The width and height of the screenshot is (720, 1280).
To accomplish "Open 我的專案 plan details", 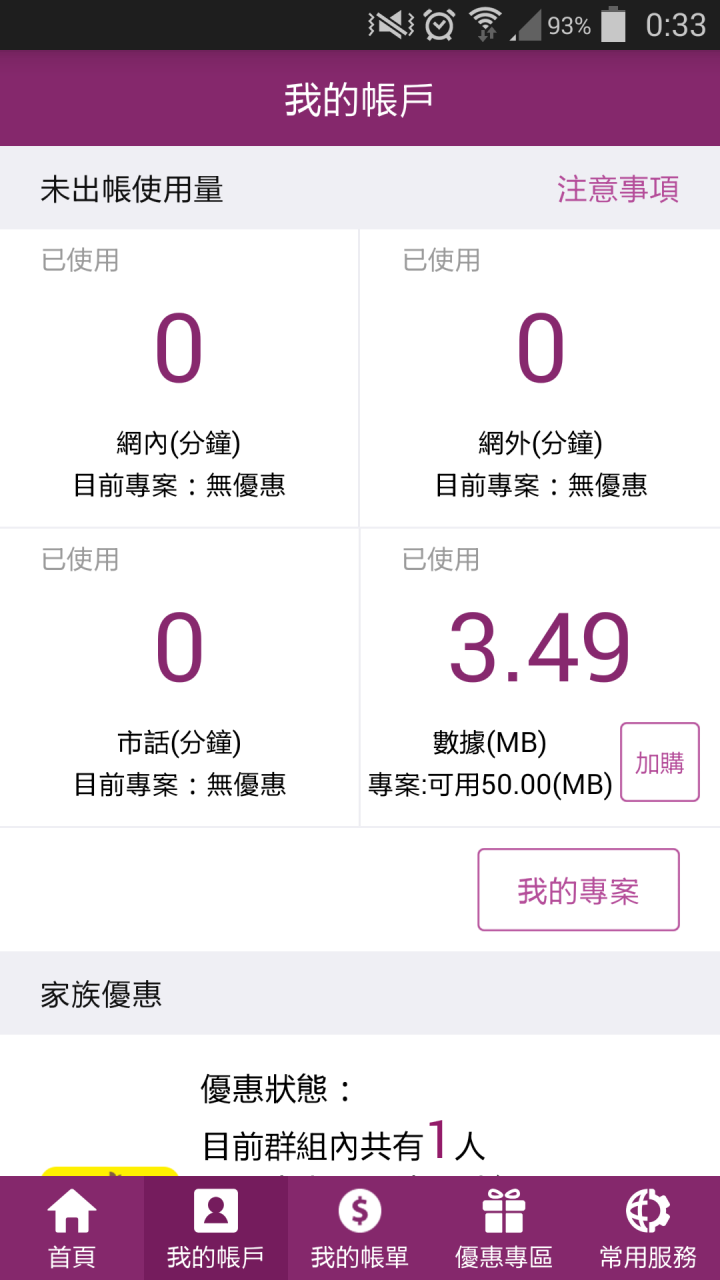I will point(578,890).
